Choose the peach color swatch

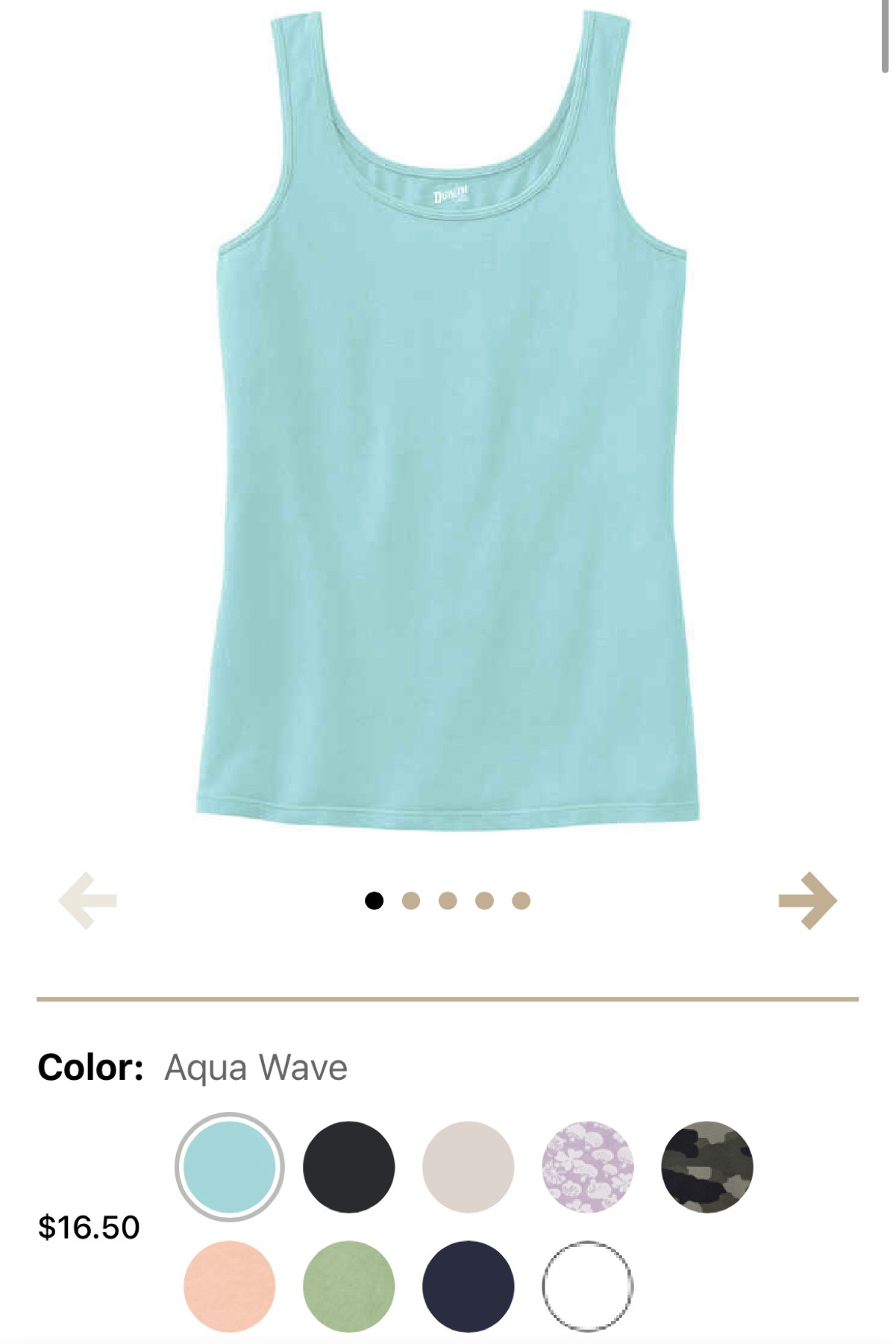tap(229, 1286)
